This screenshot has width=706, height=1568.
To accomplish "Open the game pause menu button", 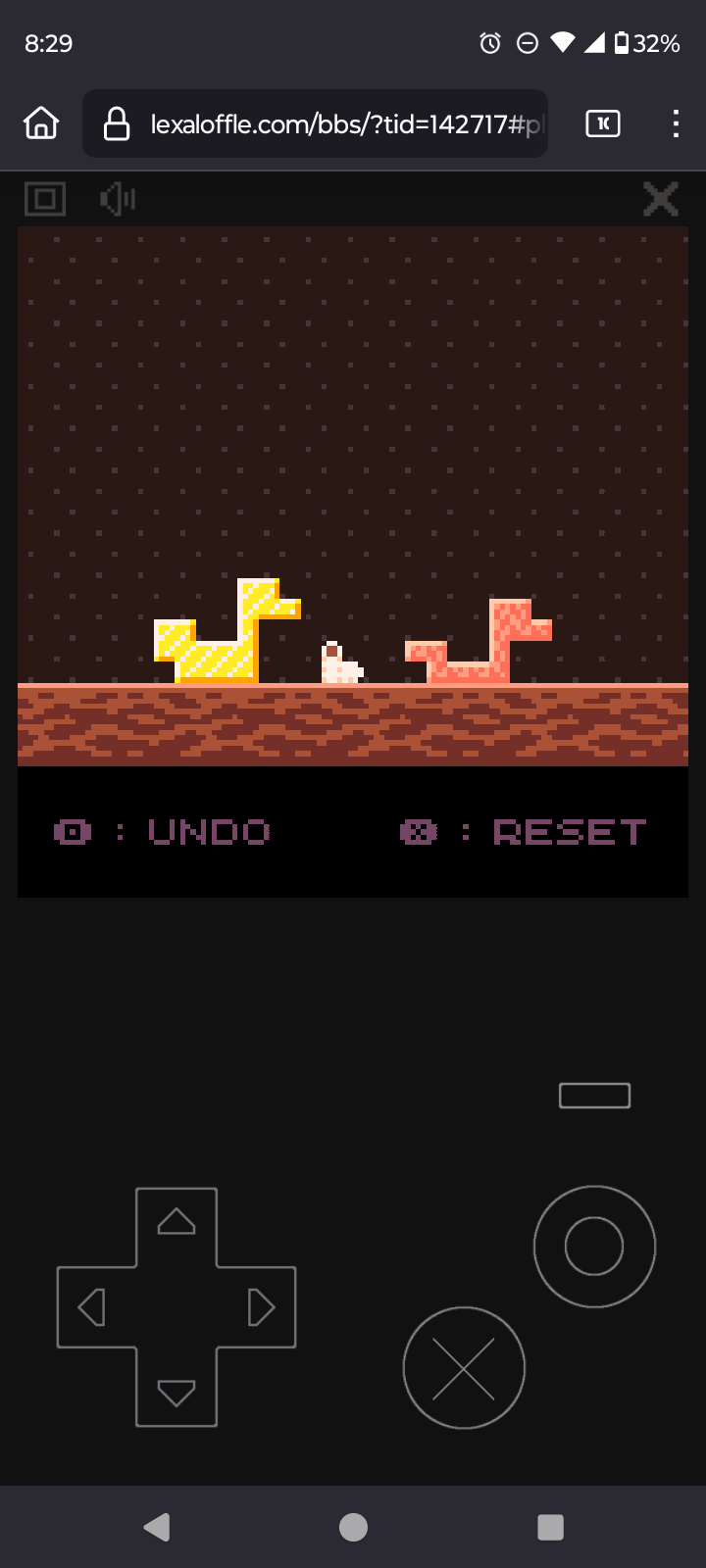I will coord(594,1096).
